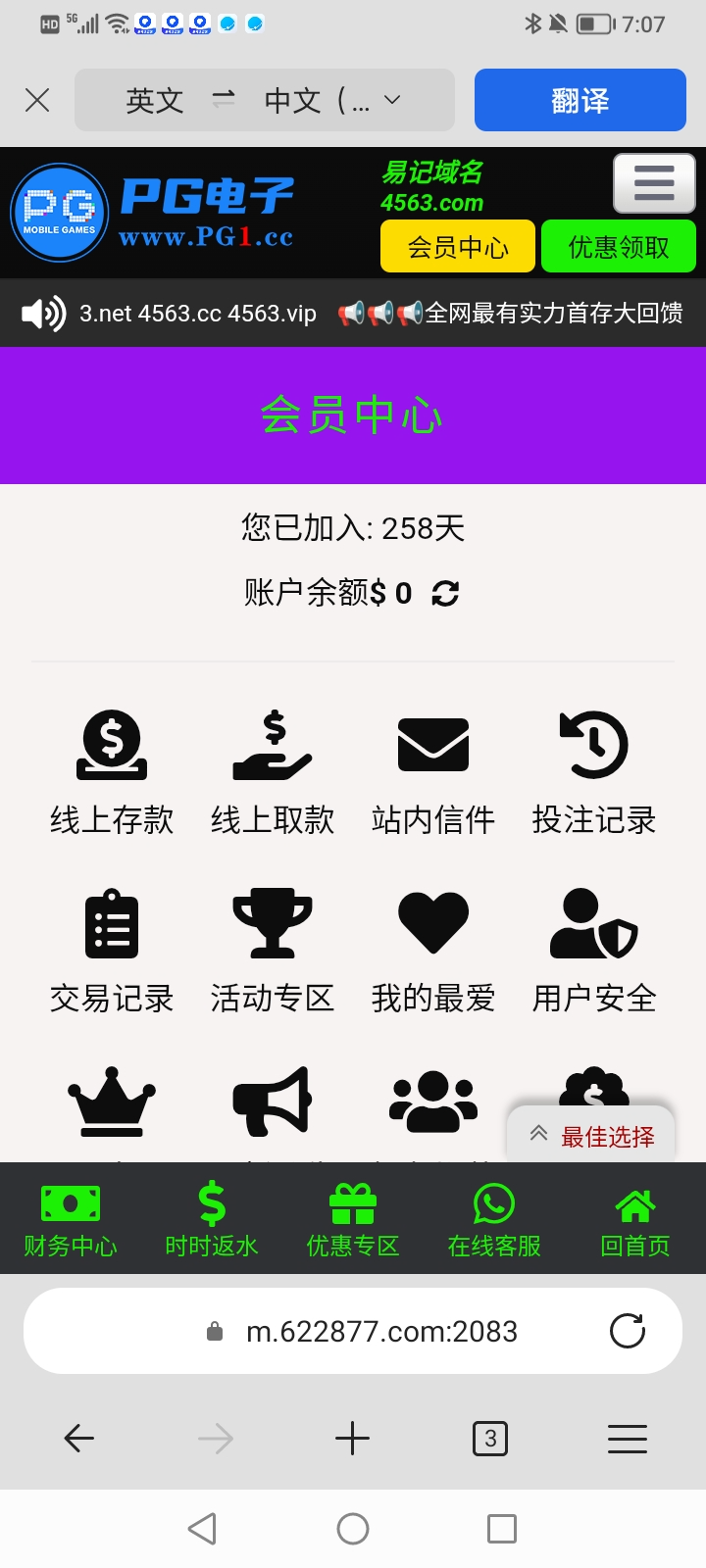Reload the page from the address bar
The height and width of the screenshot is (1568, 706).
coord(628,1331)
